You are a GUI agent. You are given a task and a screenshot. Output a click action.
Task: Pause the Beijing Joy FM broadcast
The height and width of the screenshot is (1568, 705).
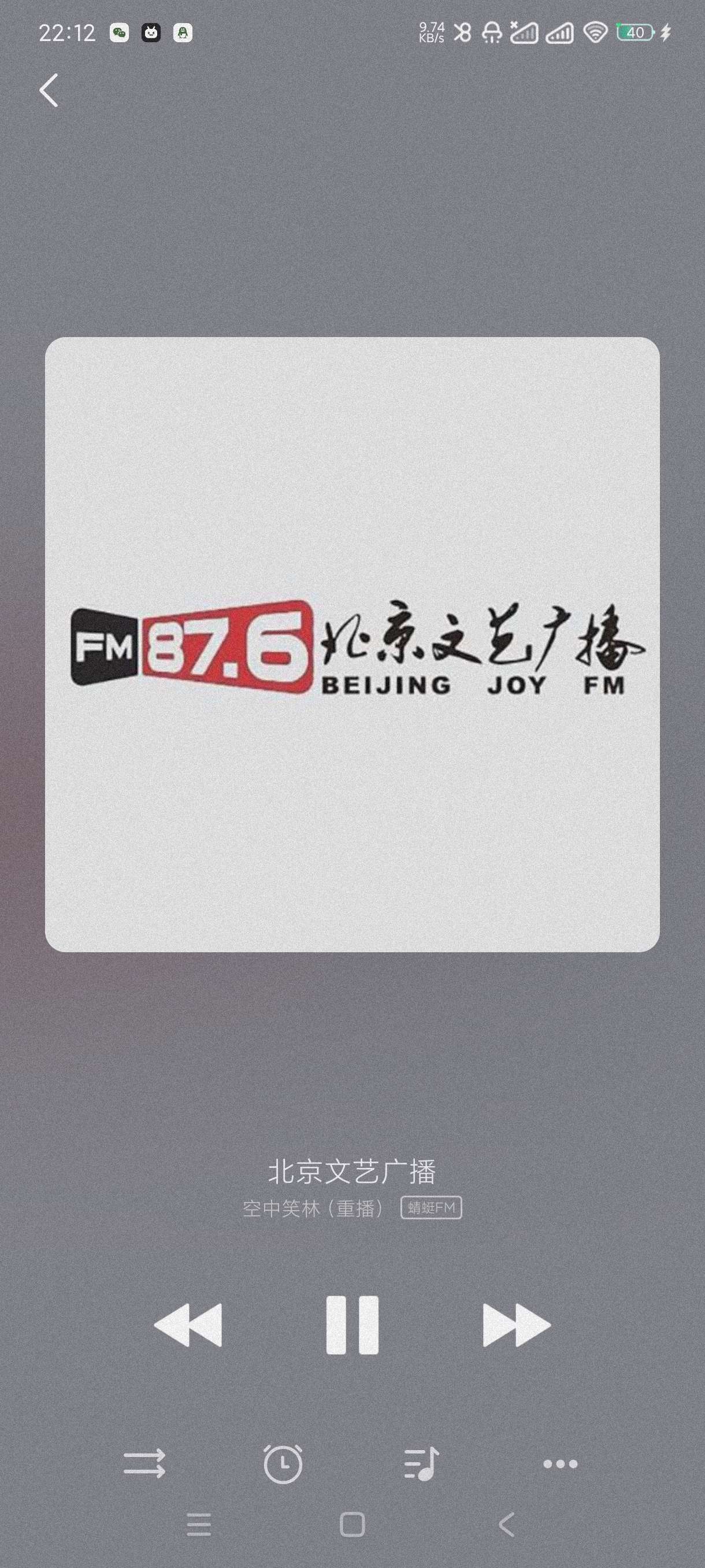point(352,1325)
